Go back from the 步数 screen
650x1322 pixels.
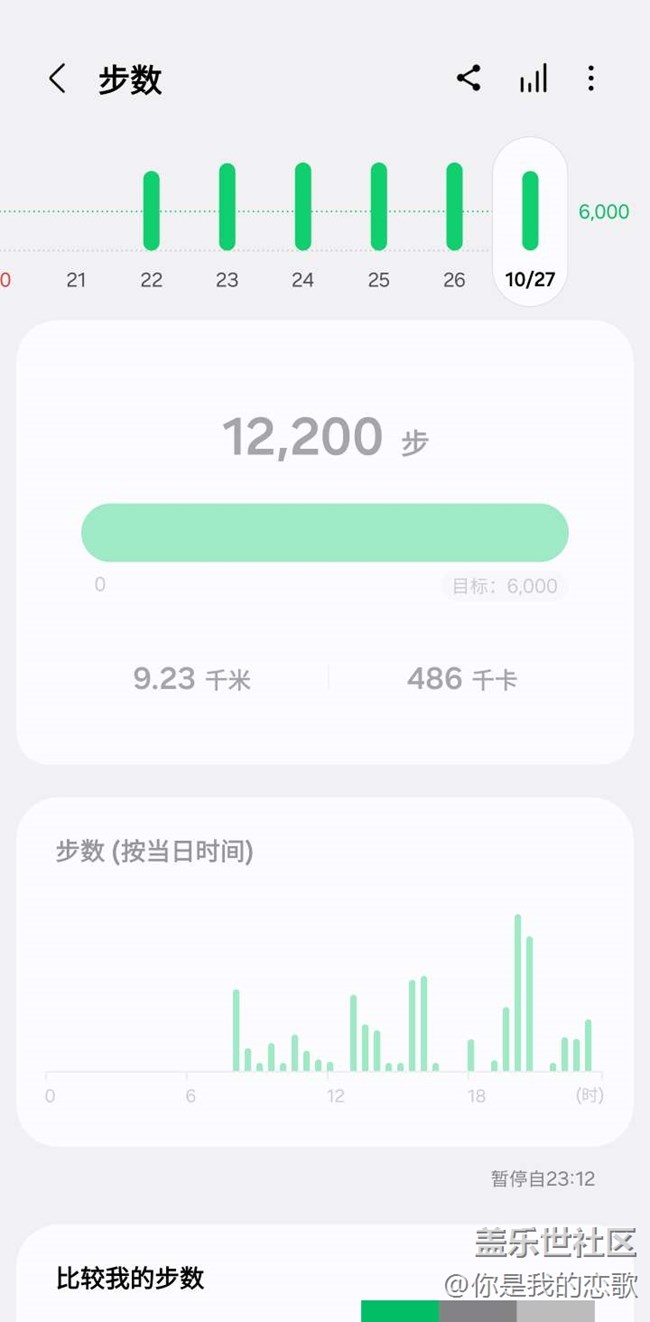(x=57, y=79)
